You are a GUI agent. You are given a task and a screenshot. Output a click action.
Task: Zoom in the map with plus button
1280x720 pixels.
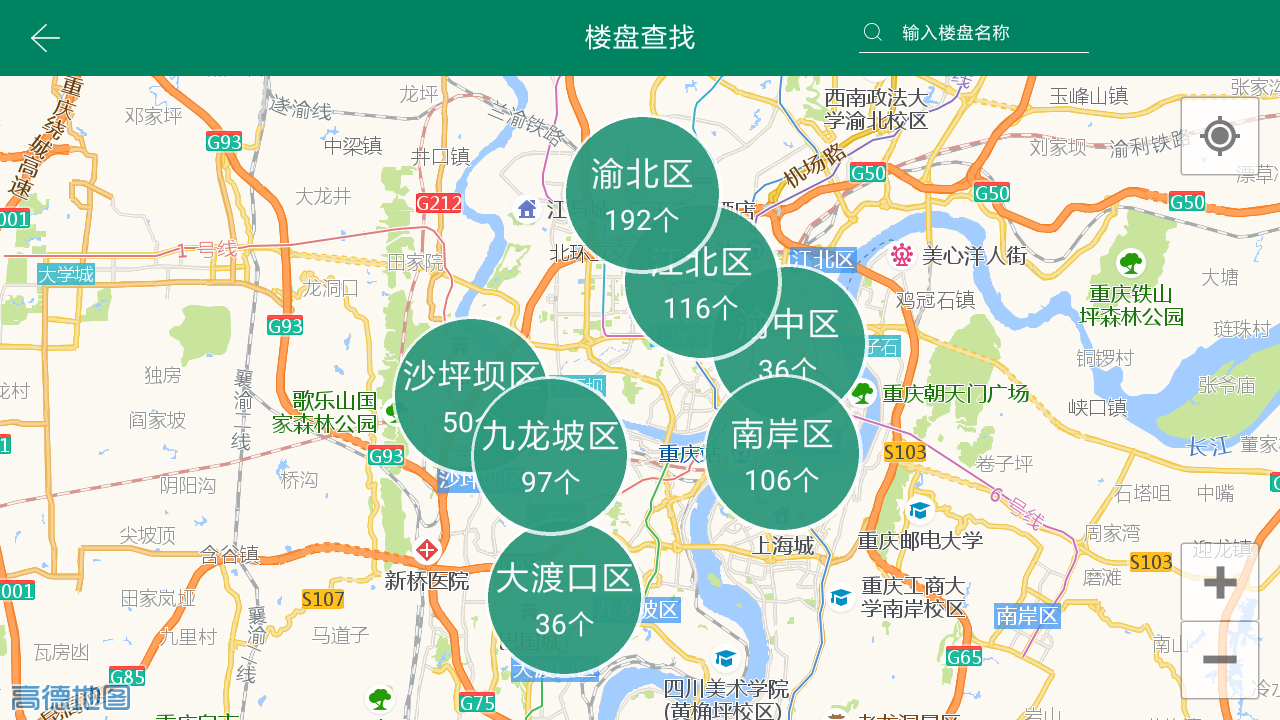[x=1220, y=582]
